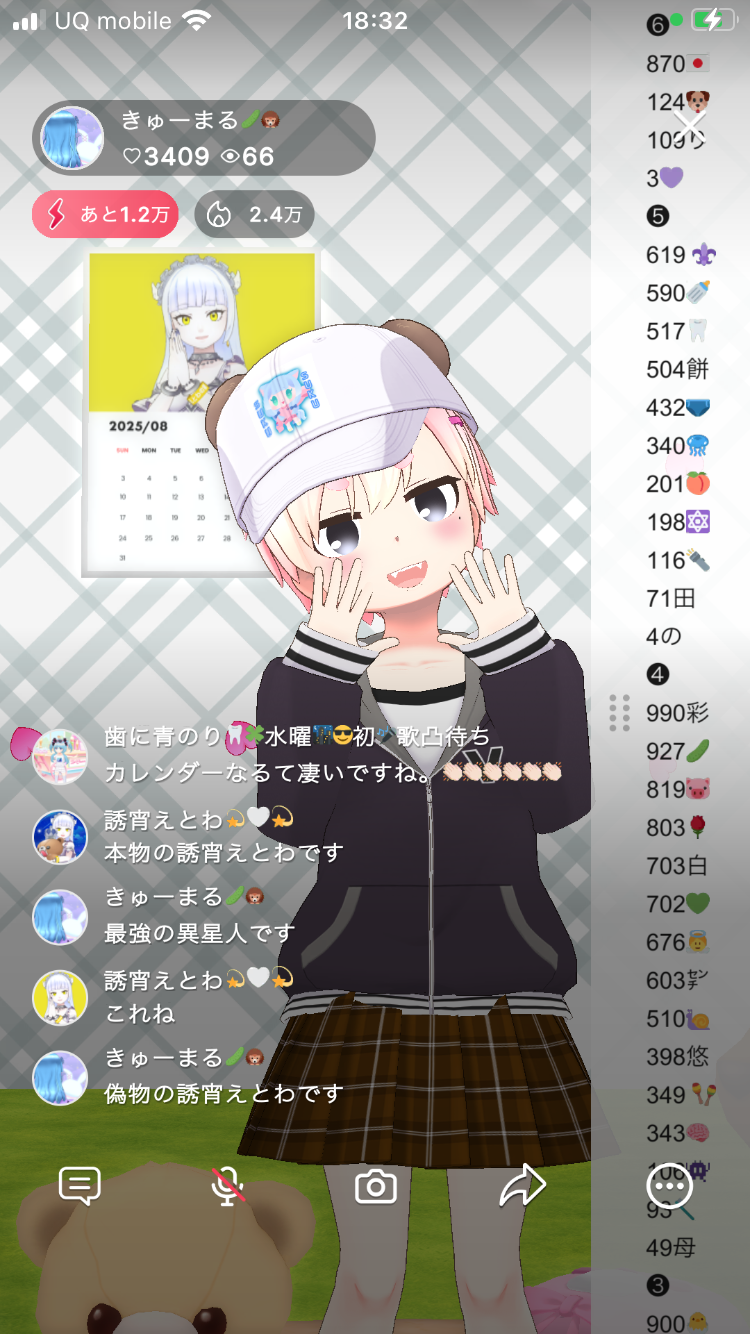Open the 2.4万 flame ranking chip
Image resolution: width=750 pixels, height=1334 pixels.
tap(254, 214)
